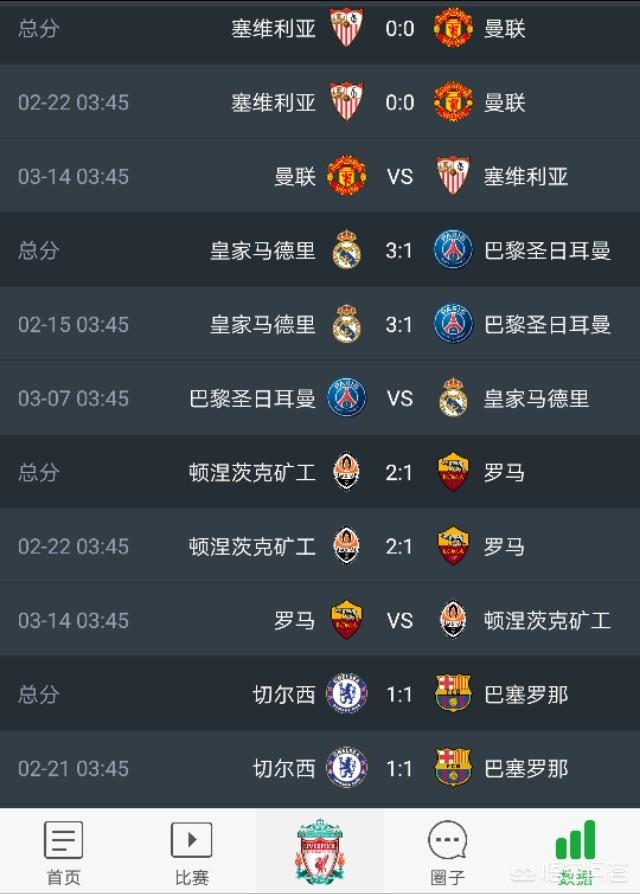This screenshot has height=894, width=640.
Task: Open the 02-22 塞维利亚 0:0 曼联 match
Action: click(320, 103)
